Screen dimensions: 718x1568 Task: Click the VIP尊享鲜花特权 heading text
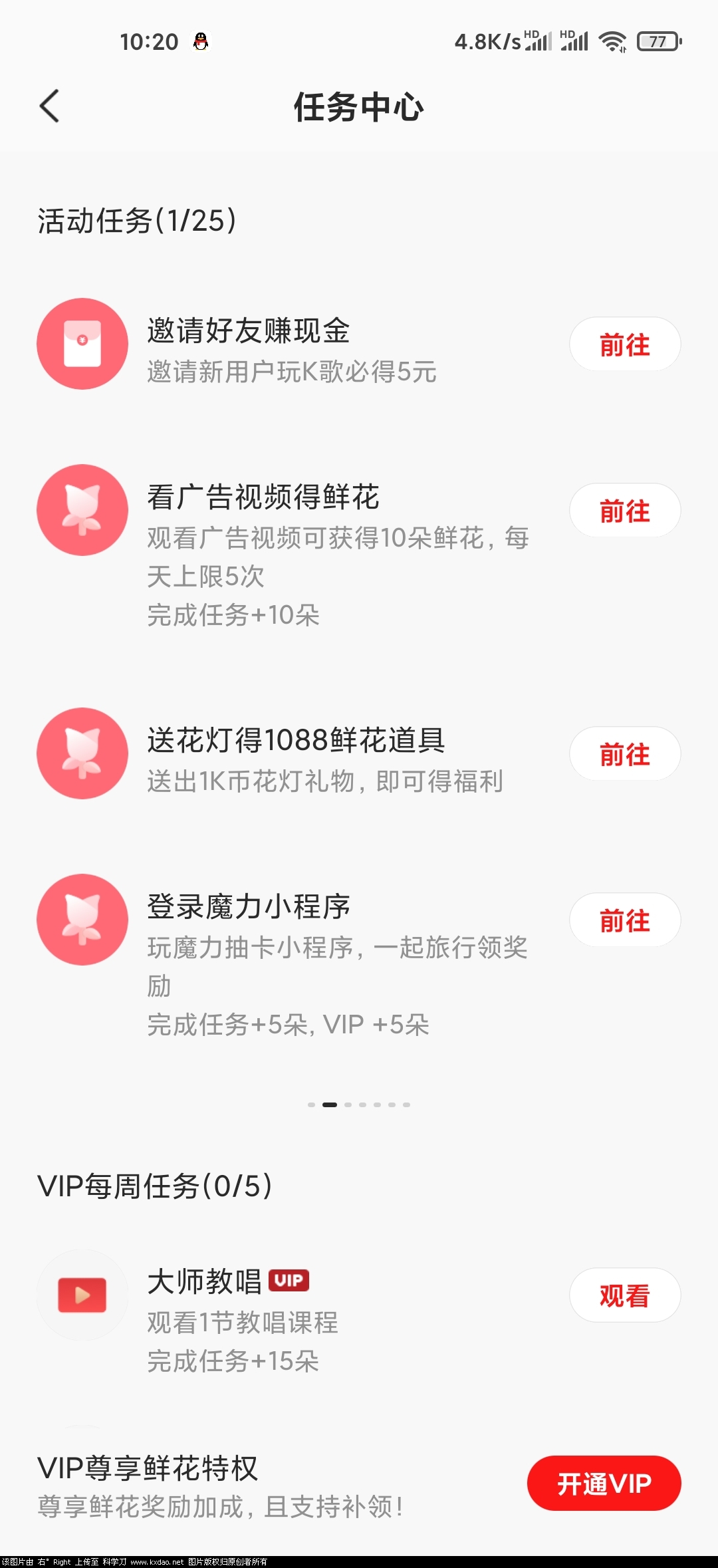click(x=148, y=1466)
